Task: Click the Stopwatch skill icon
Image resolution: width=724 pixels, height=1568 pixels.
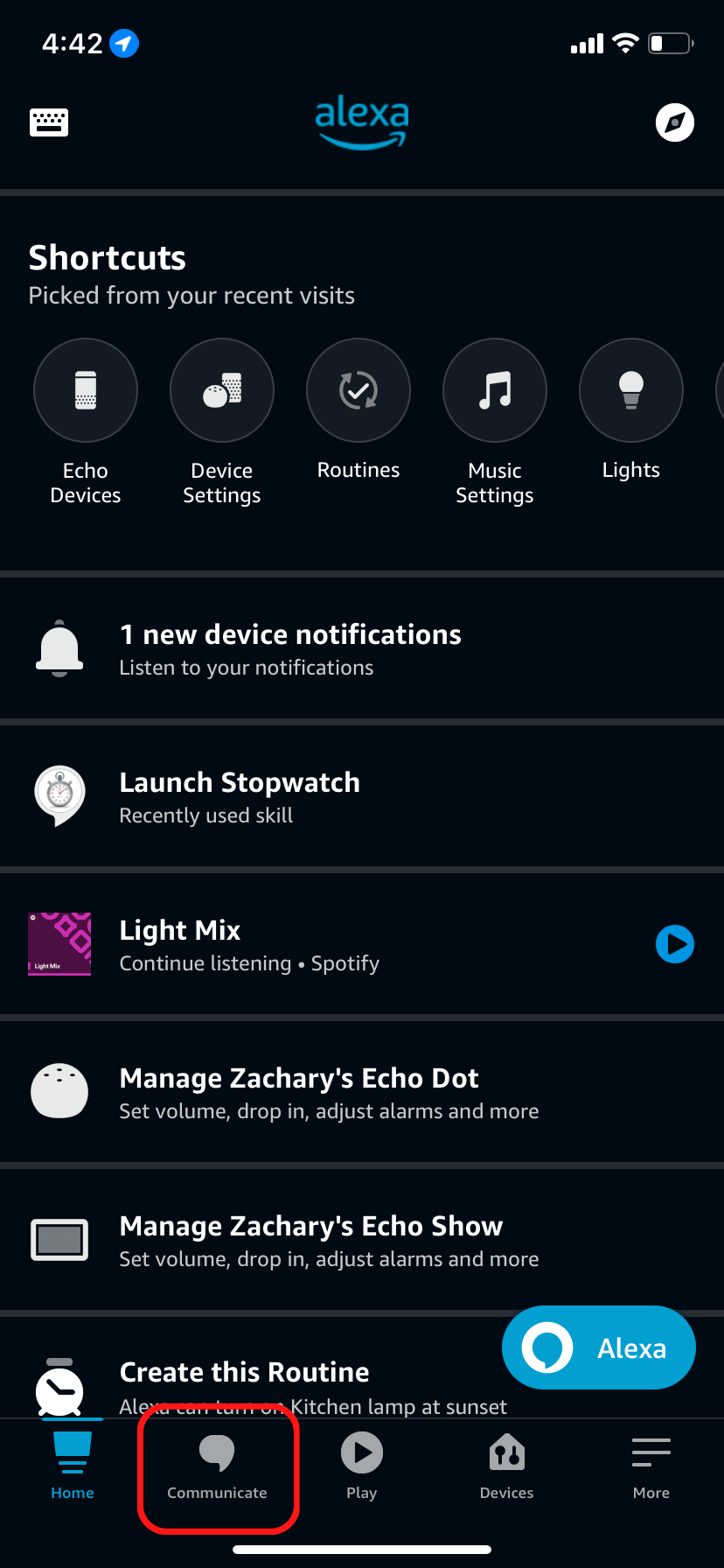Action: pyautogui.click(x=59, y=795)
